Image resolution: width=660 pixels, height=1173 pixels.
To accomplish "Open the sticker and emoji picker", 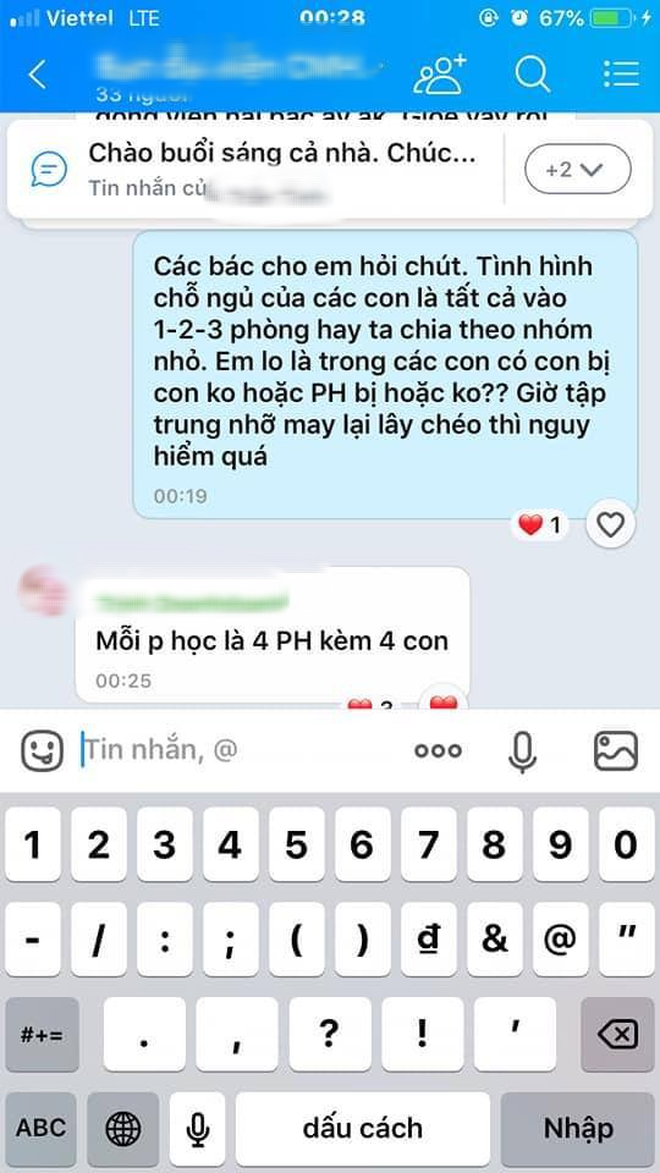I will point(43,750).
